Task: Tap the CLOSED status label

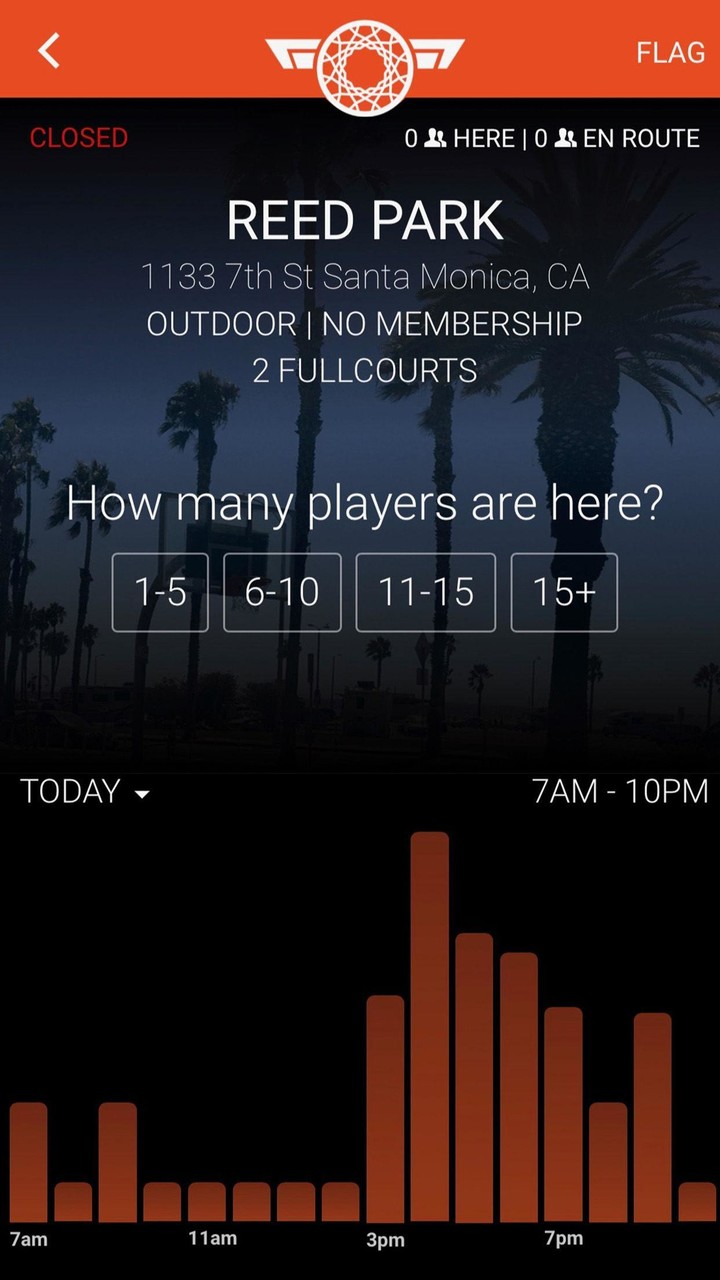Action: click(78, 138)
